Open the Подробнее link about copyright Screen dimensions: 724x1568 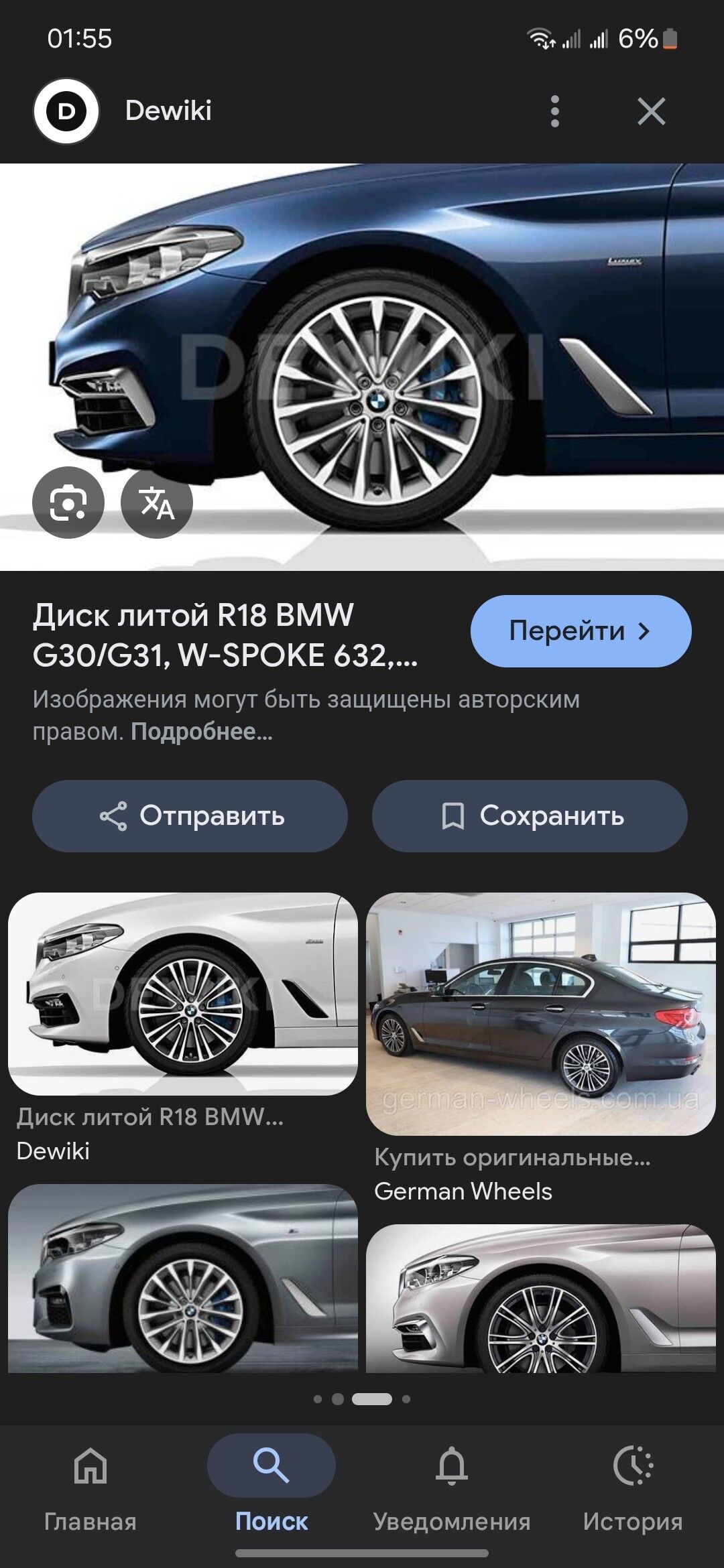(202, 731)
